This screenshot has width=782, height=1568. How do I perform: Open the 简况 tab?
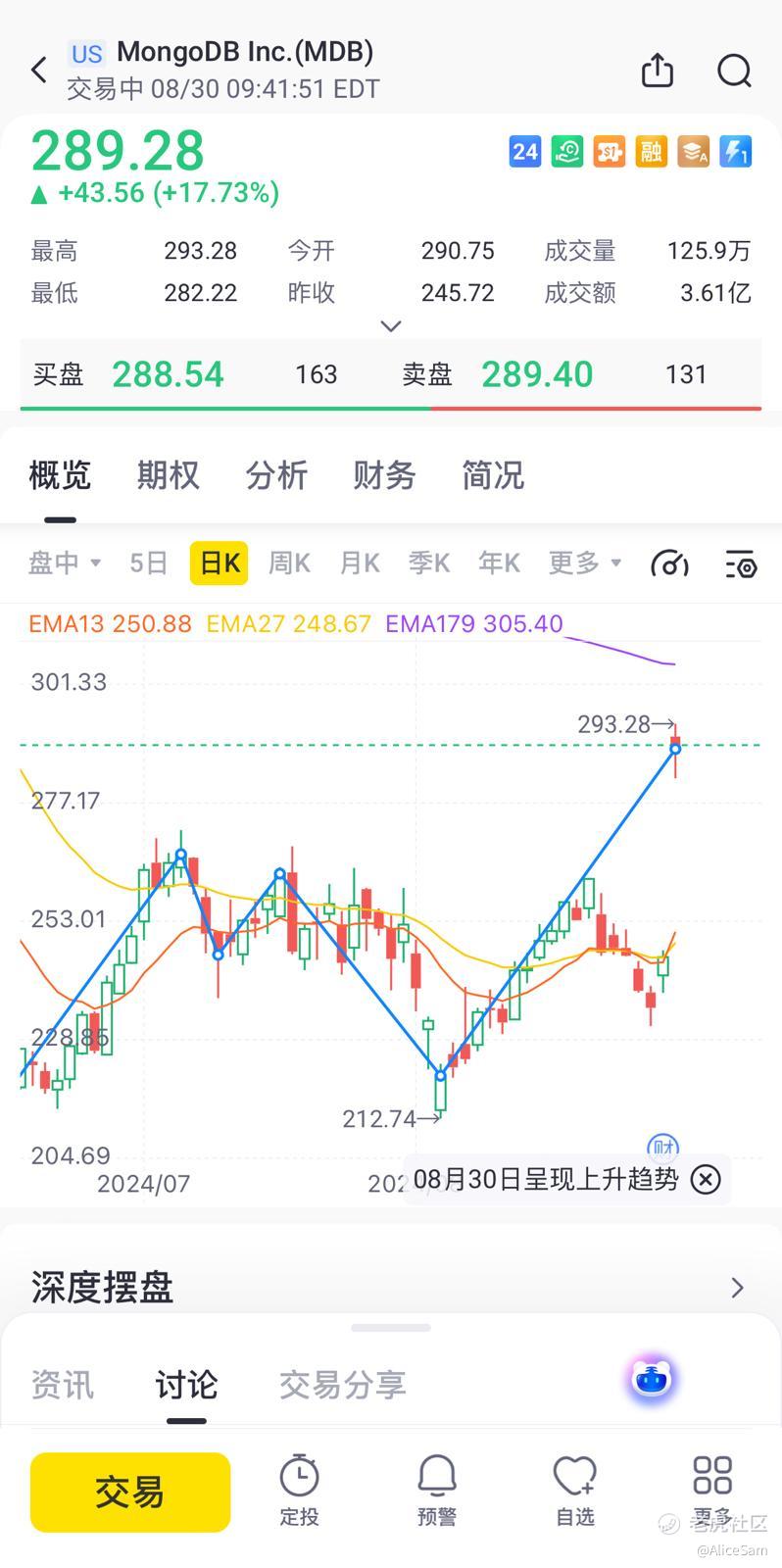(493, 475)
